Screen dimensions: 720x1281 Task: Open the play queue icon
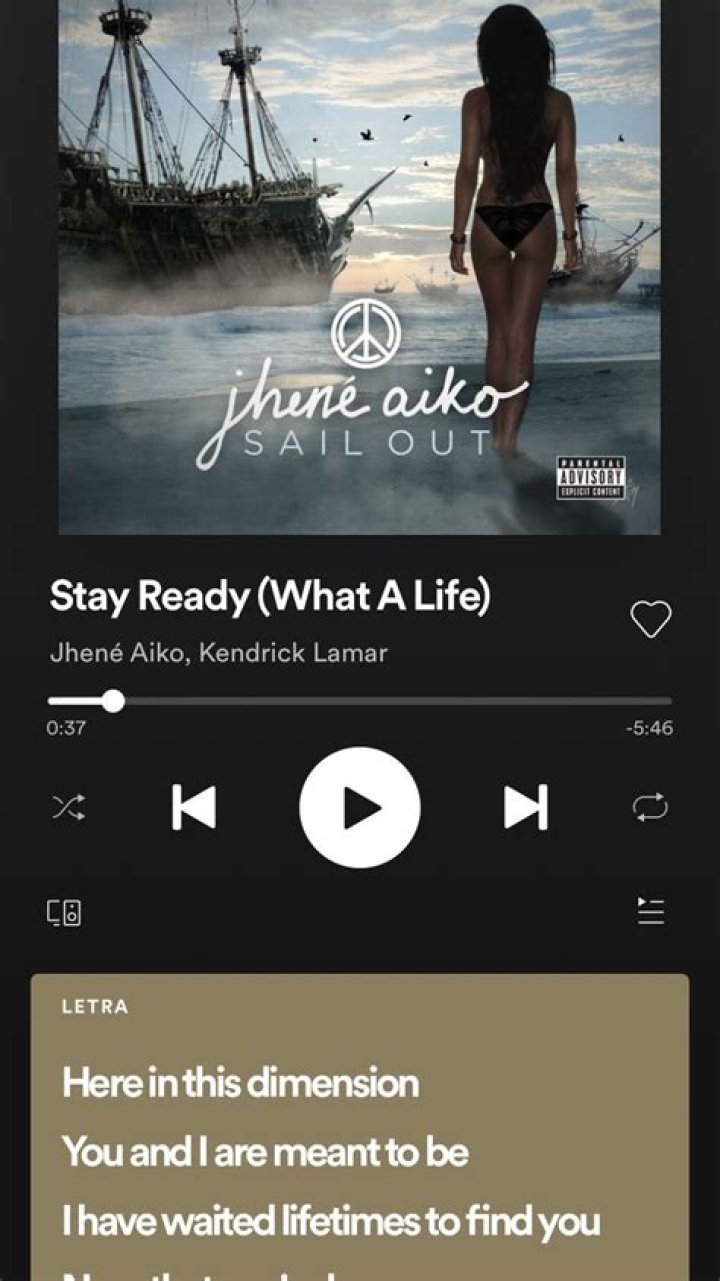pos(651,911)
